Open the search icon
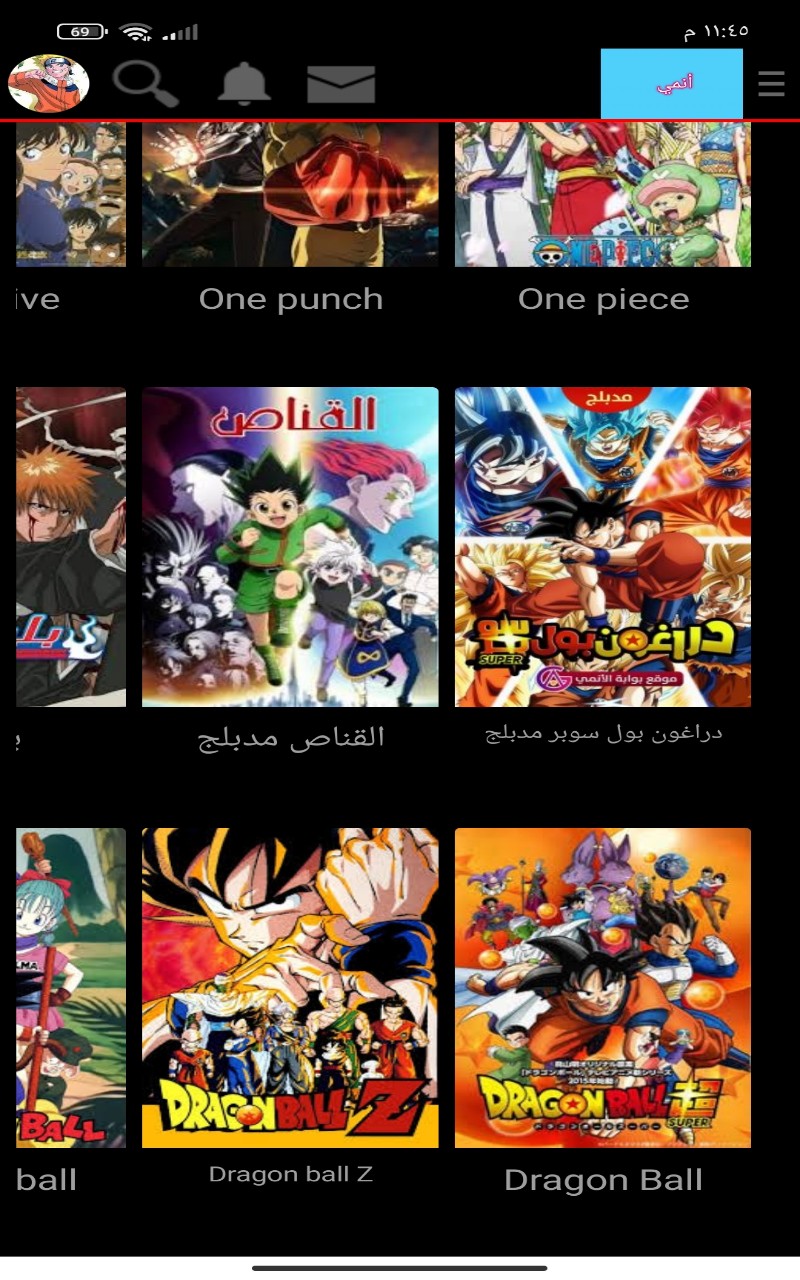This screenshot has height=1280, width=800. pos(143,82)
